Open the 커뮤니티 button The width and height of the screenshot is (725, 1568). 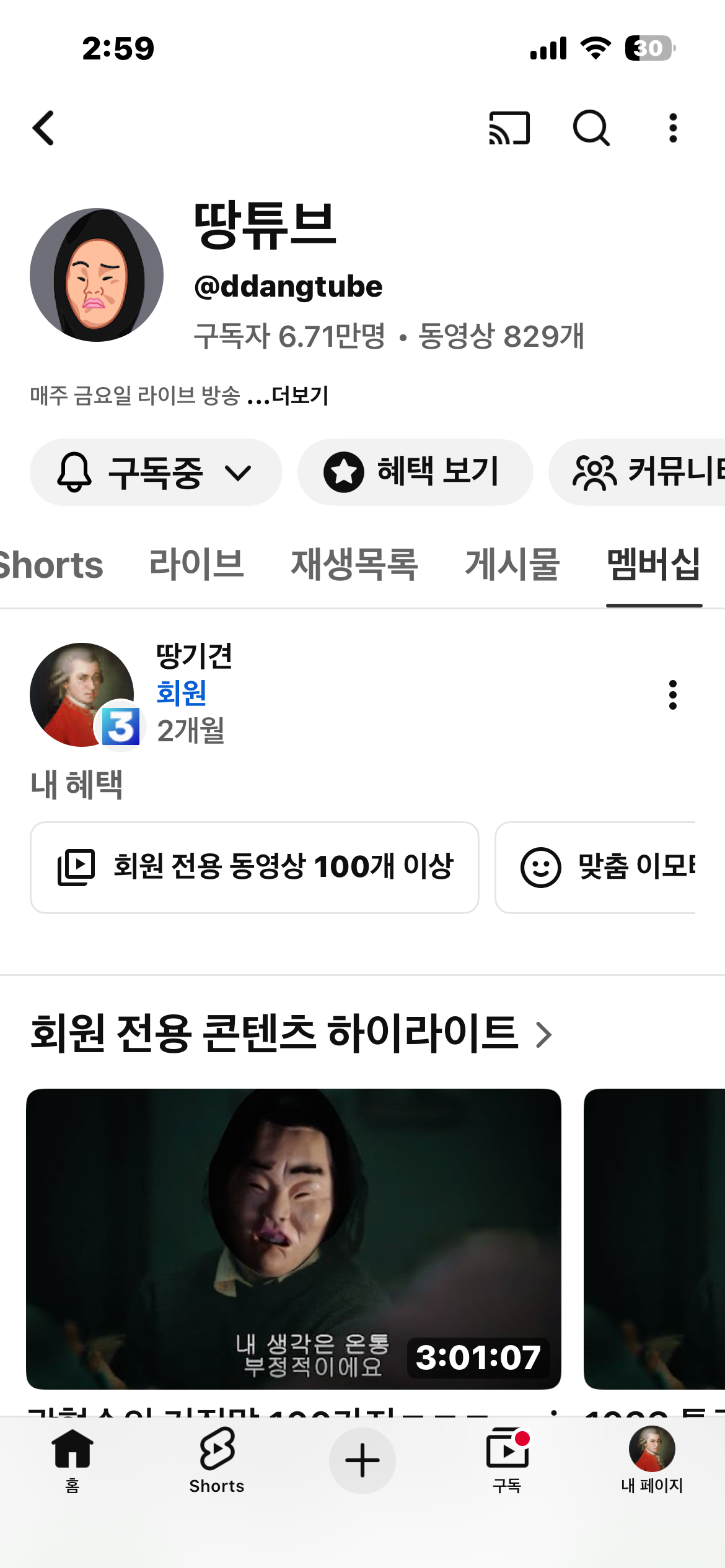644,473
